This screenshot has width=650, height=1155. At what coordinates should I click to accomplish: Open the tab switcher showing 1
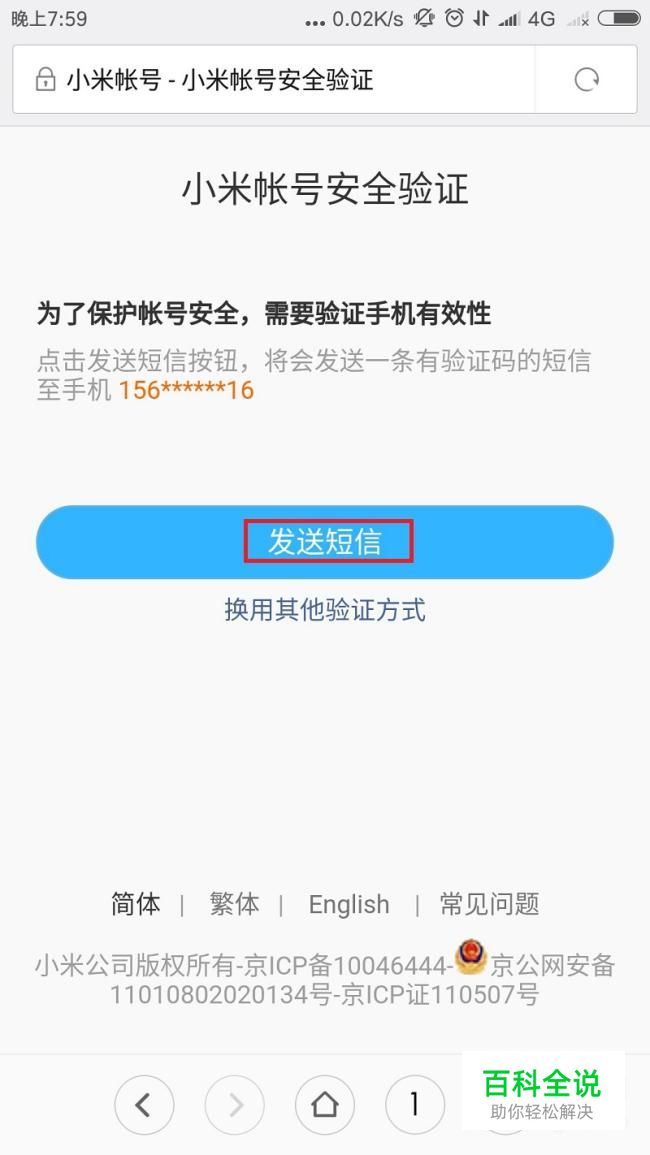pyautogui.click(x=415, y=1104)
